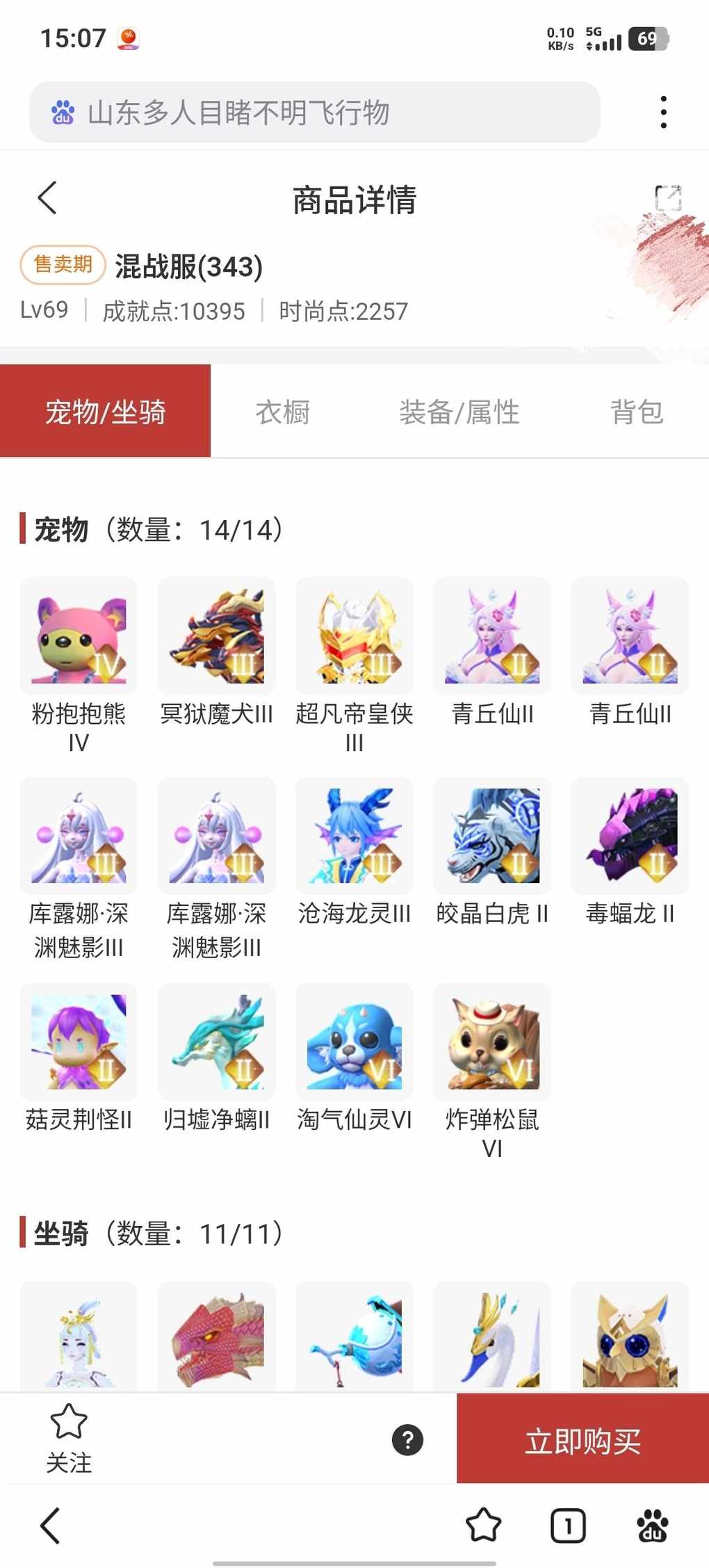Go back from 商品详情 page
The width and height of the screenshot is (709, 1568).
pos(47,198)
